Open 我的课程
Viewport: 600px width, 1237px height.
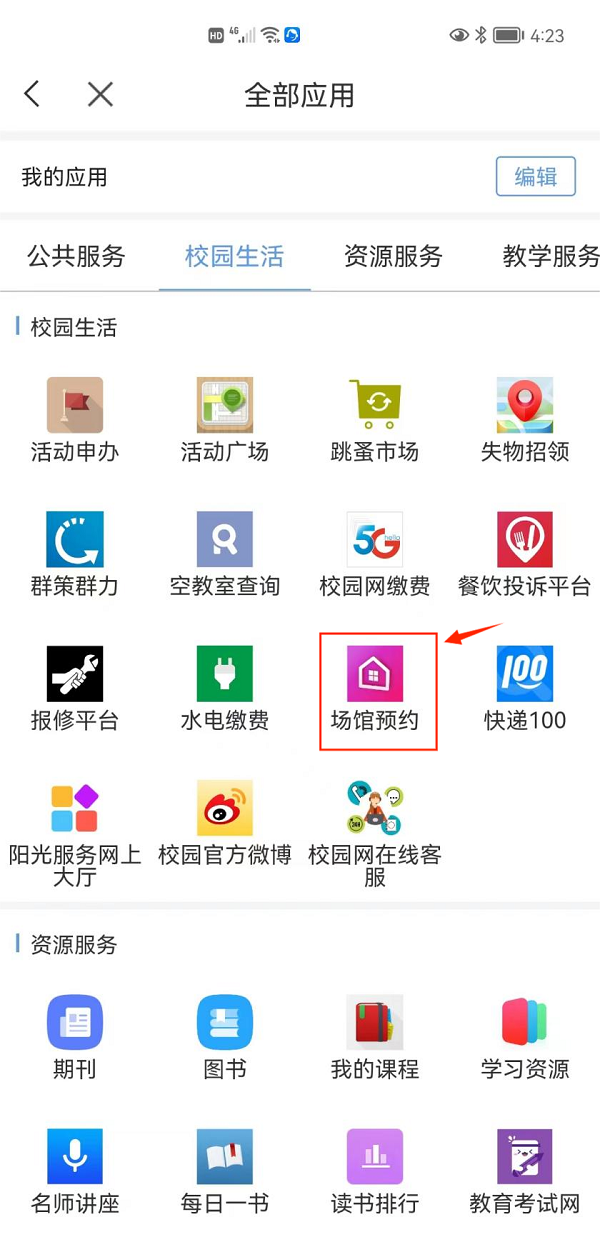pyautogui.click(x=375, y=1022)
